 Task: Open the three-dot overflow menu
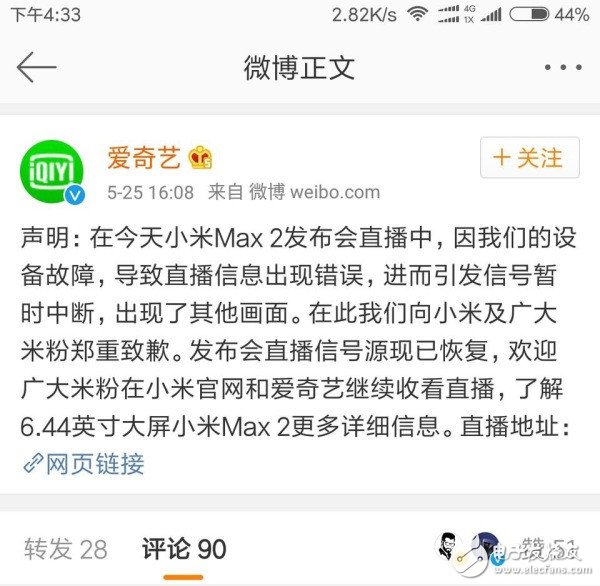click(x=563, y=67)
